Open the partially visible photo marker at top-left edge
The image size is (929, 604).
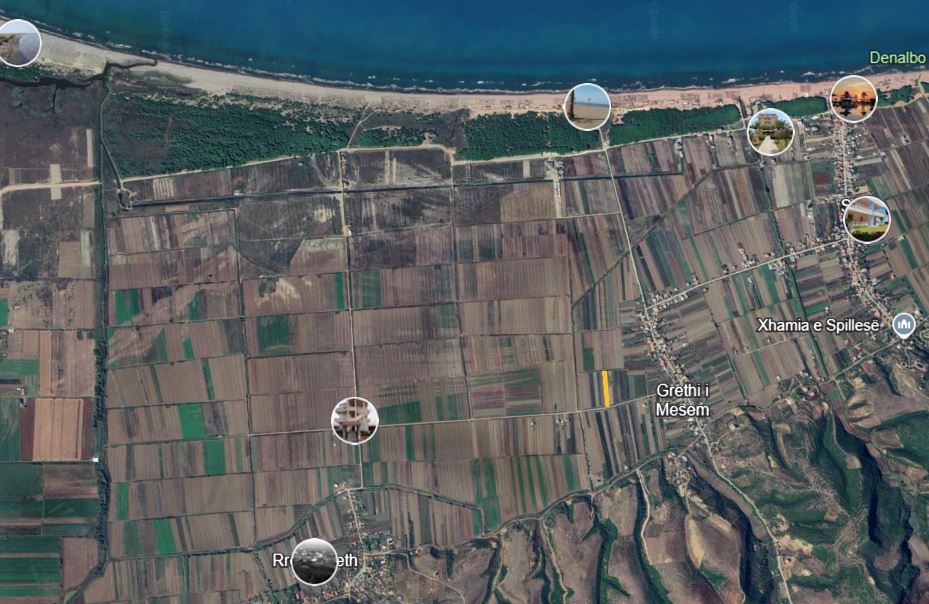point(18,43)
